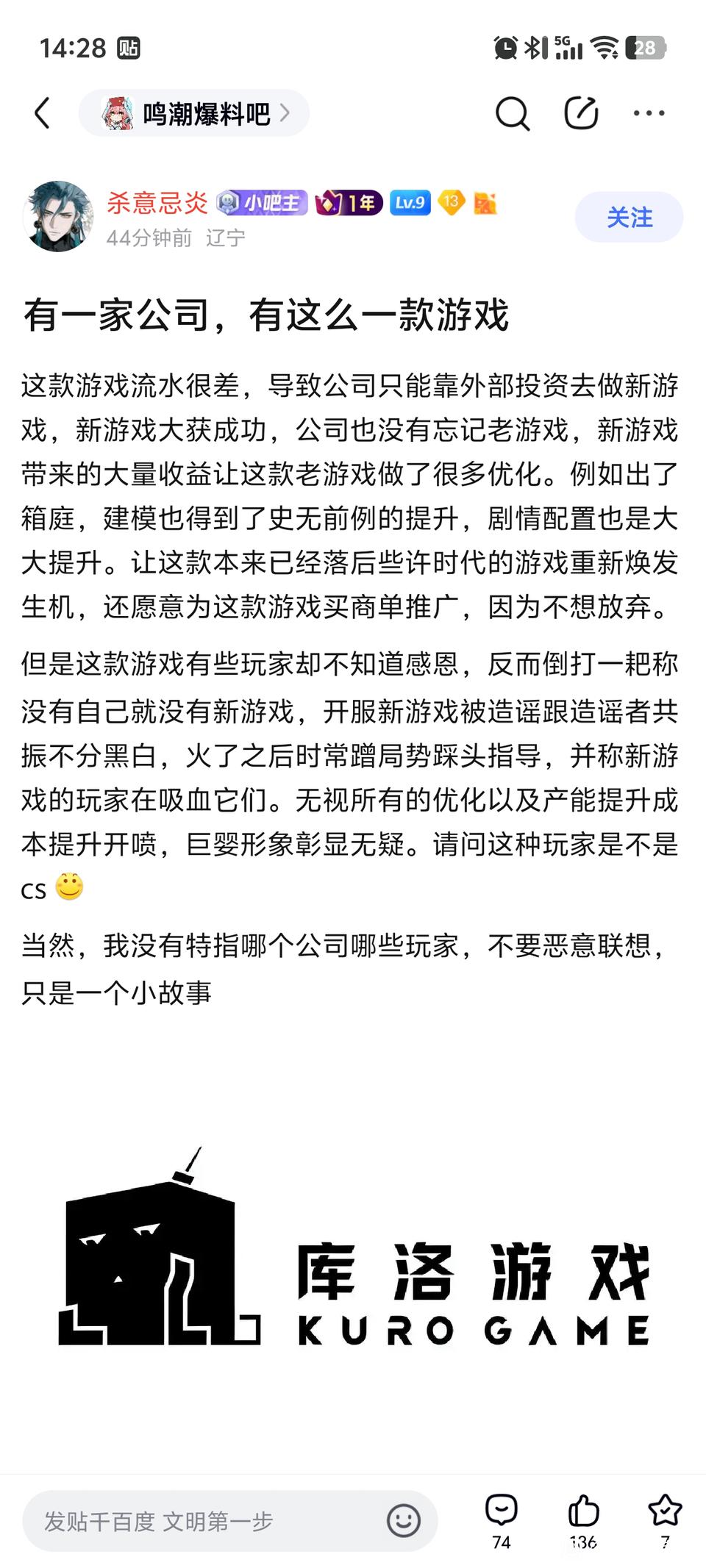
Task: Open the three-dot overflow menu
Action: click(x=649, y=113)
